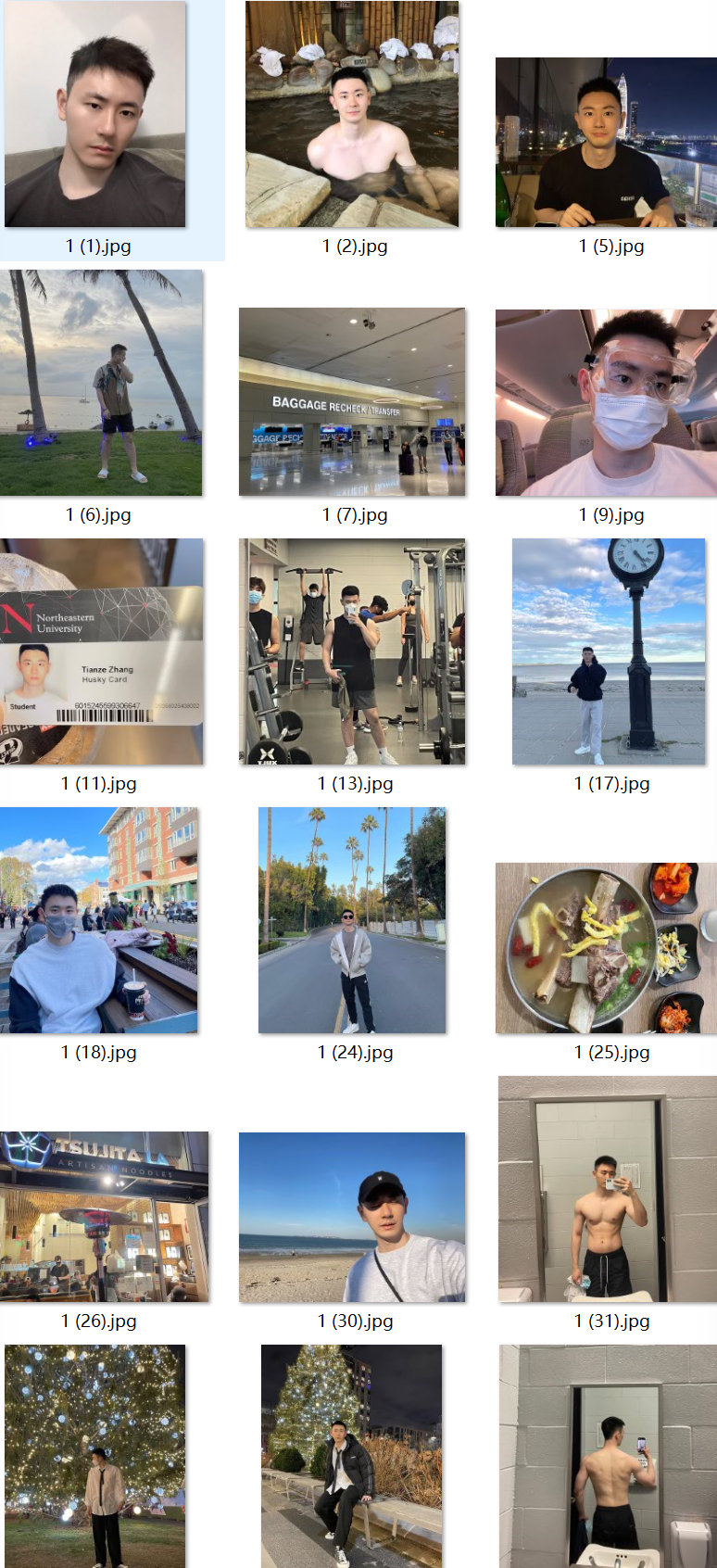Image resolution: width=717 pixels, height=1568 pixels.
Task: Open the file 1 (18).jpg
Action: (x=98, y=920)
